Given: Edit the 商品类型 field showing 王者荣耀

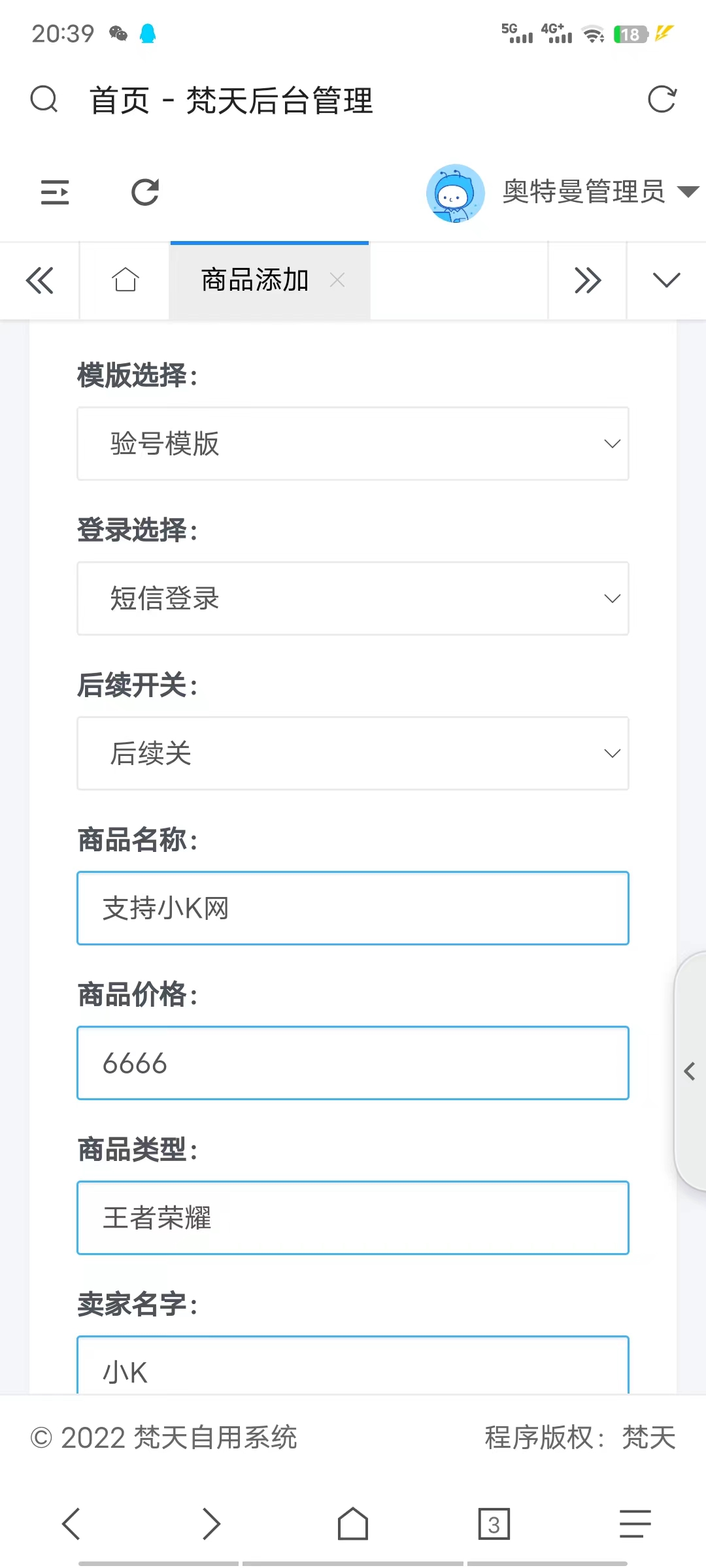Looking at the screenshot, I should (352, 1218).
